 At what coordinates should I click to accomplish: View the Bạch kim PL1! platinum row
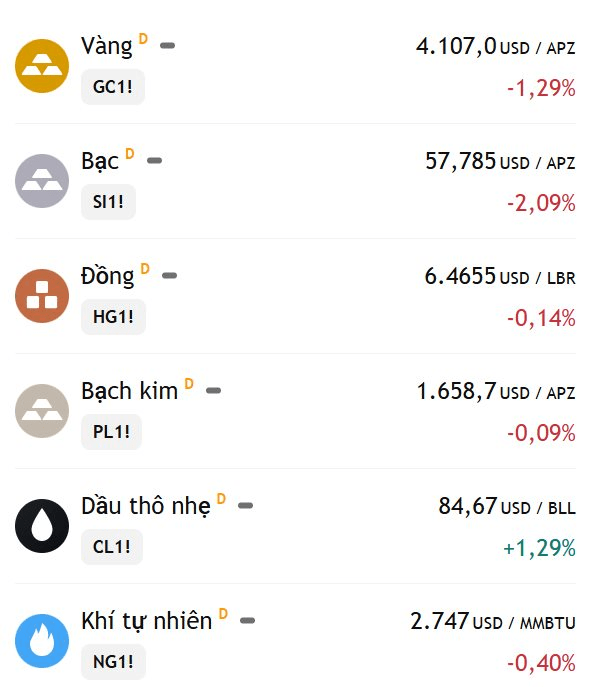[295, 411]
